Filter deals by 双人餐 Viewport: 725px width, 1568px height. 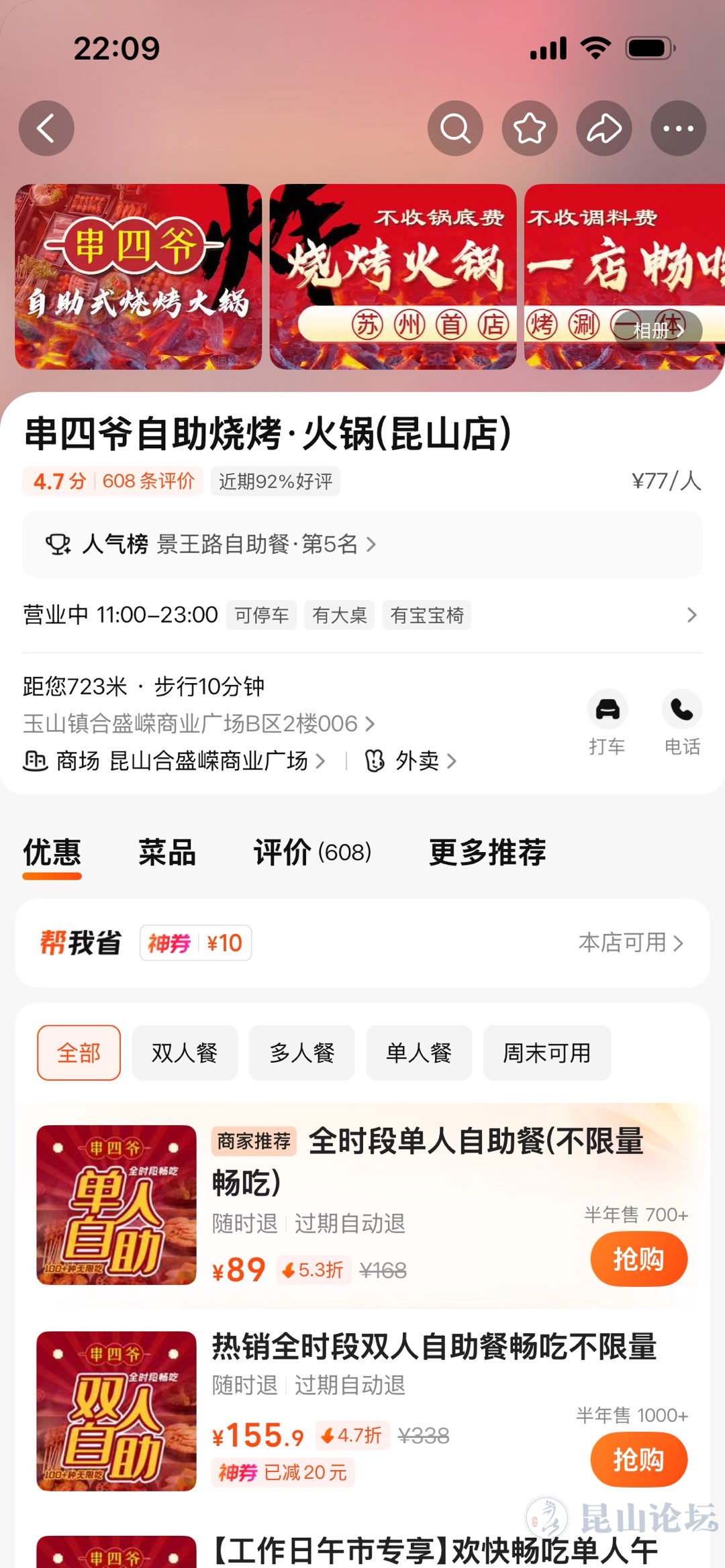click(x=185, y=1053)
